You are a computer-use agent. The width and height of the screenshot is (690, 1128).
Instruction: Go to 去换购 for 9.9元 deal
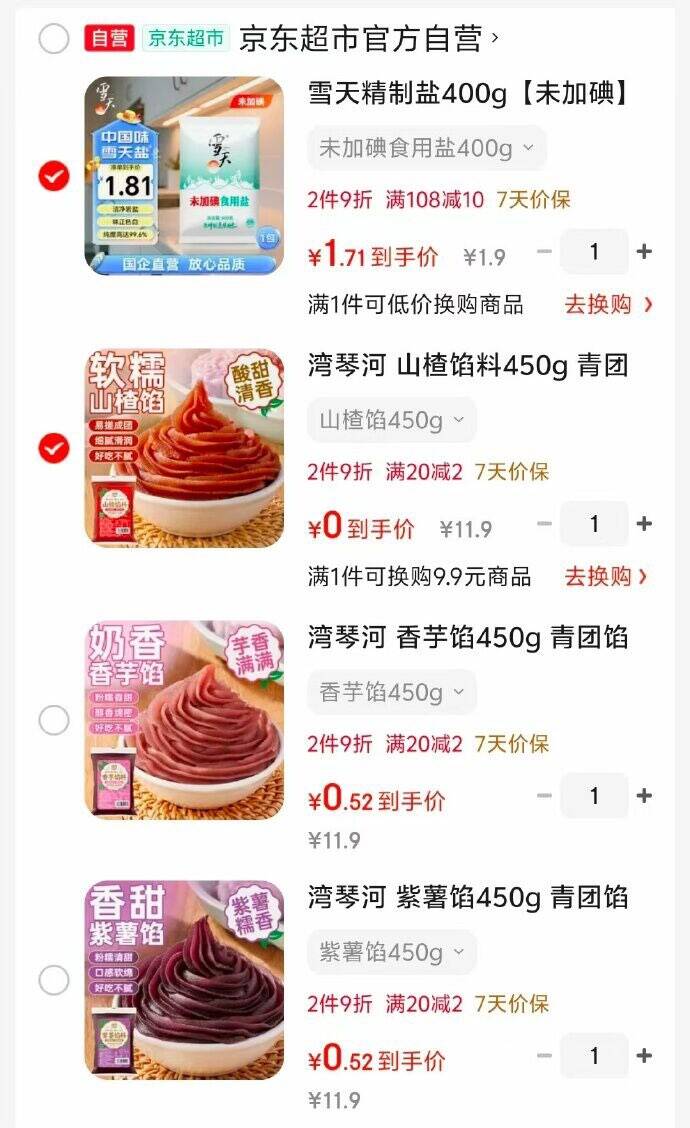[x=607, y=576]
